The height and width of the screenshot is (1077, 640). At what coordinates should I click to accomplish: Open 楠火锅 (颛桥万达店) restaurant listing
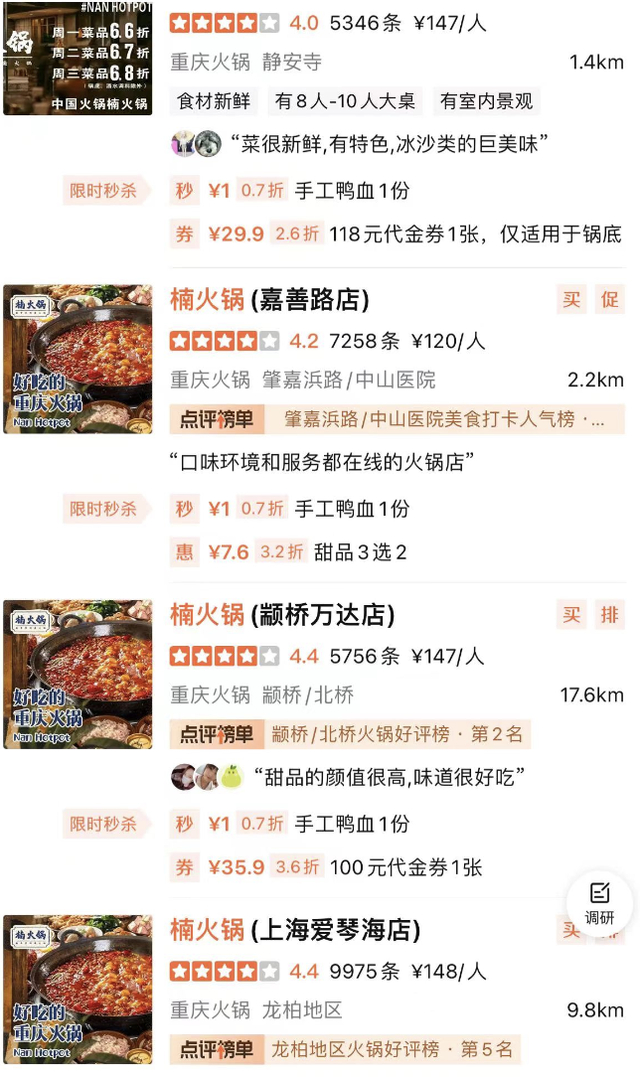(x=282, y=614)
